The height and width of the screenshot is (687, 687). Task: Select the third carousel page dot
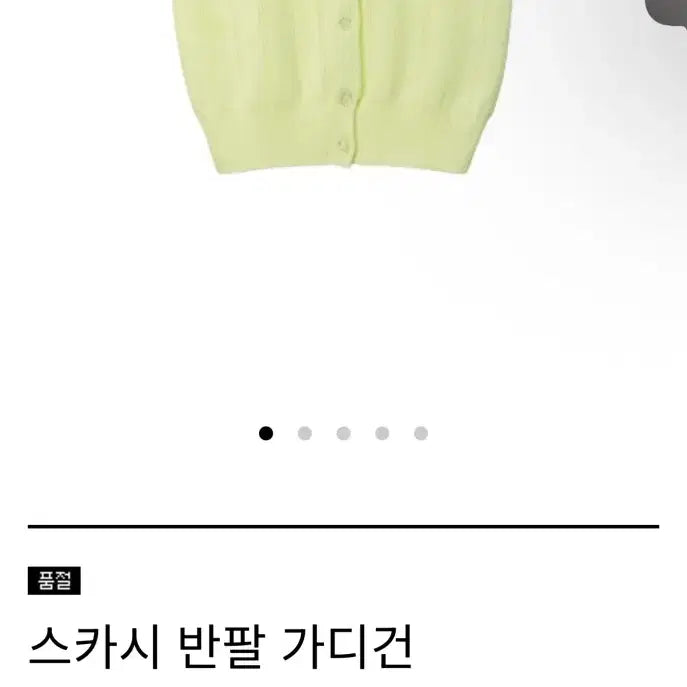click(x=344, y=433)
